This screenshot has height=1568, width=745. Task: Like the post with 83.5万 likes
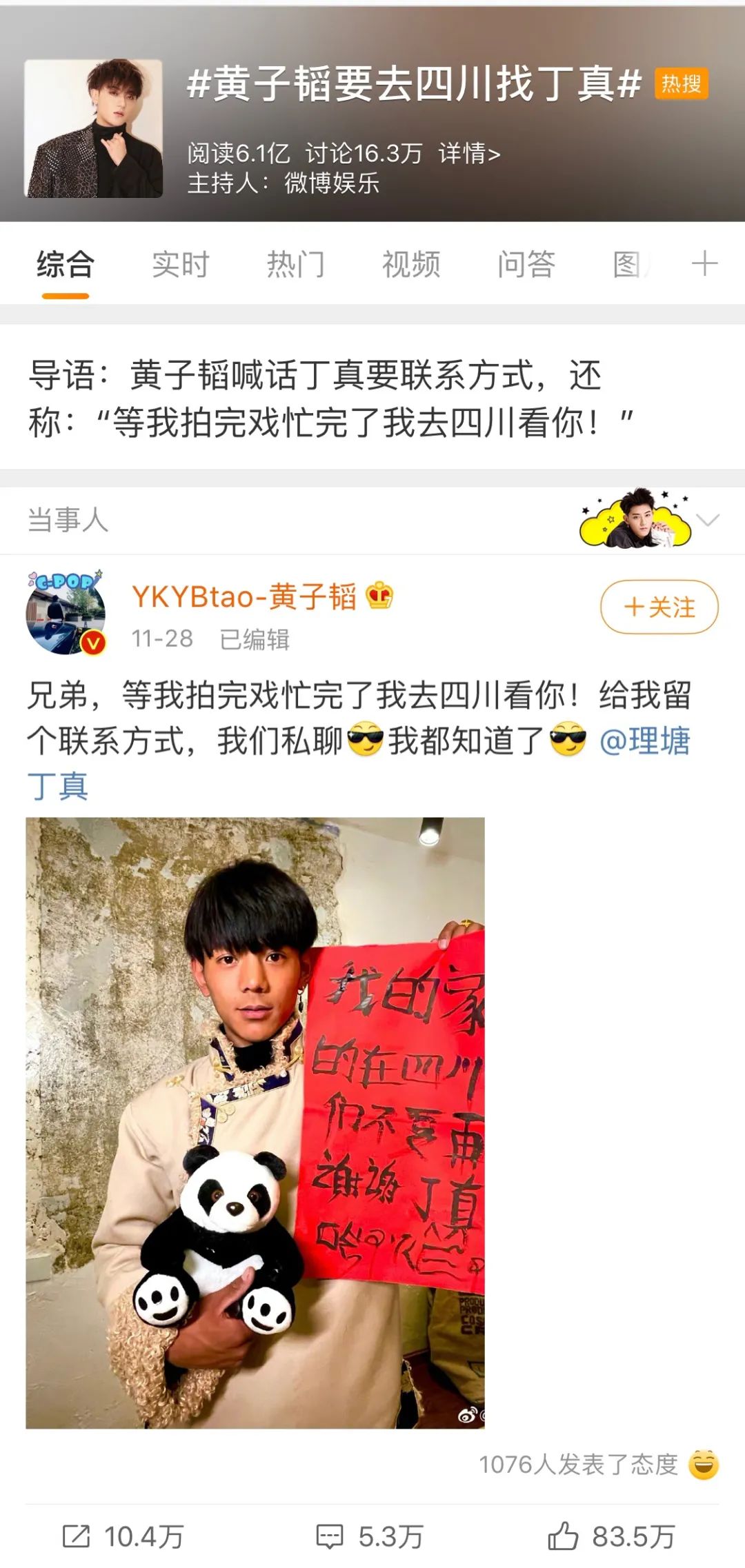coord(611,1536)
